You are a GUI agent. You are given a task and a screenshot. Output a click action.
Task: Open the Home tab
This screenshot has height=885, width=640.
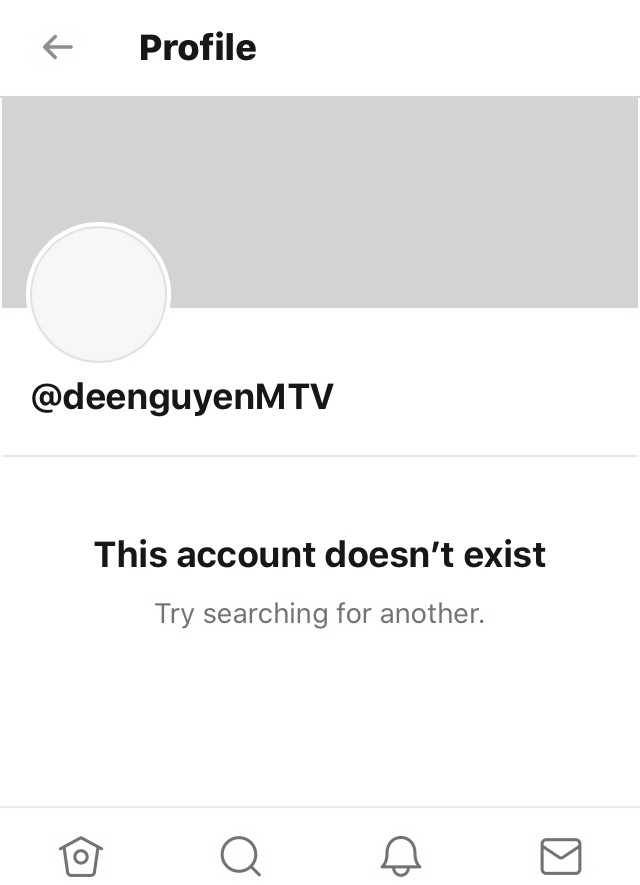click(x=81, y=856)
